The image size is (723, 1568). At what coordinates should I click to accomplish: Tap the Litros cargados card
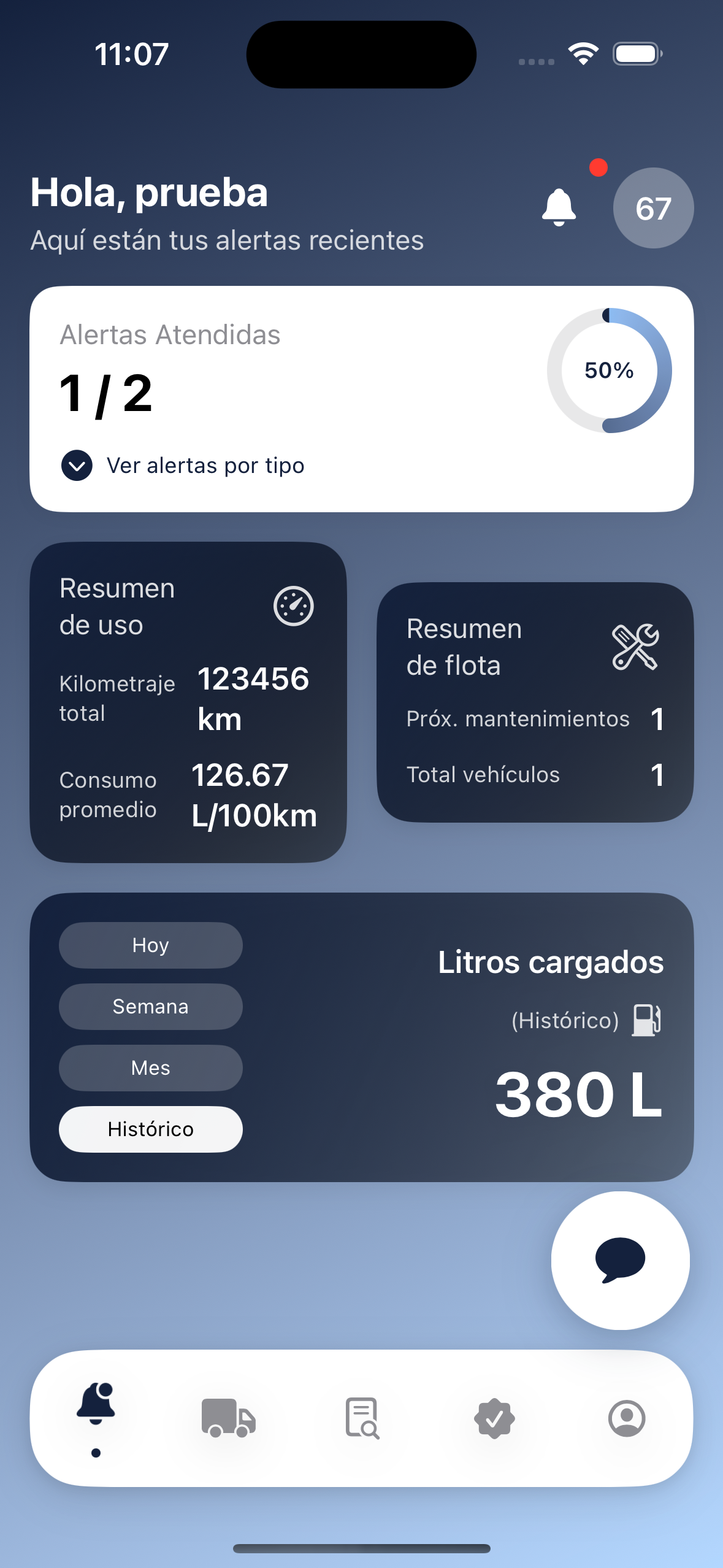pyautogui.click(x=550, y=962)
